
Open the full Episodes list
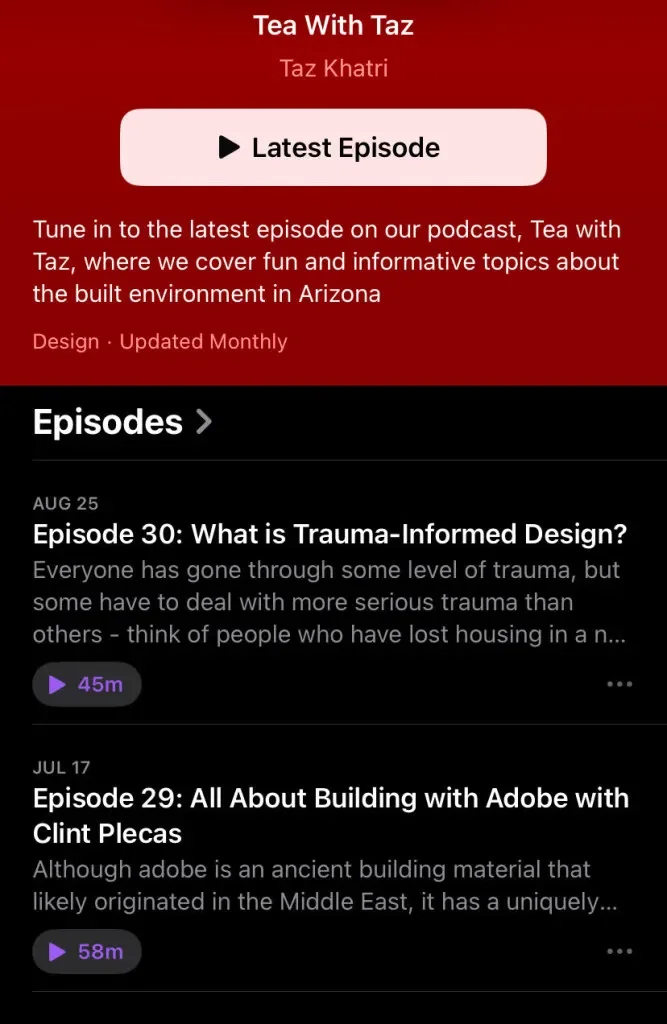coord(122,422)
